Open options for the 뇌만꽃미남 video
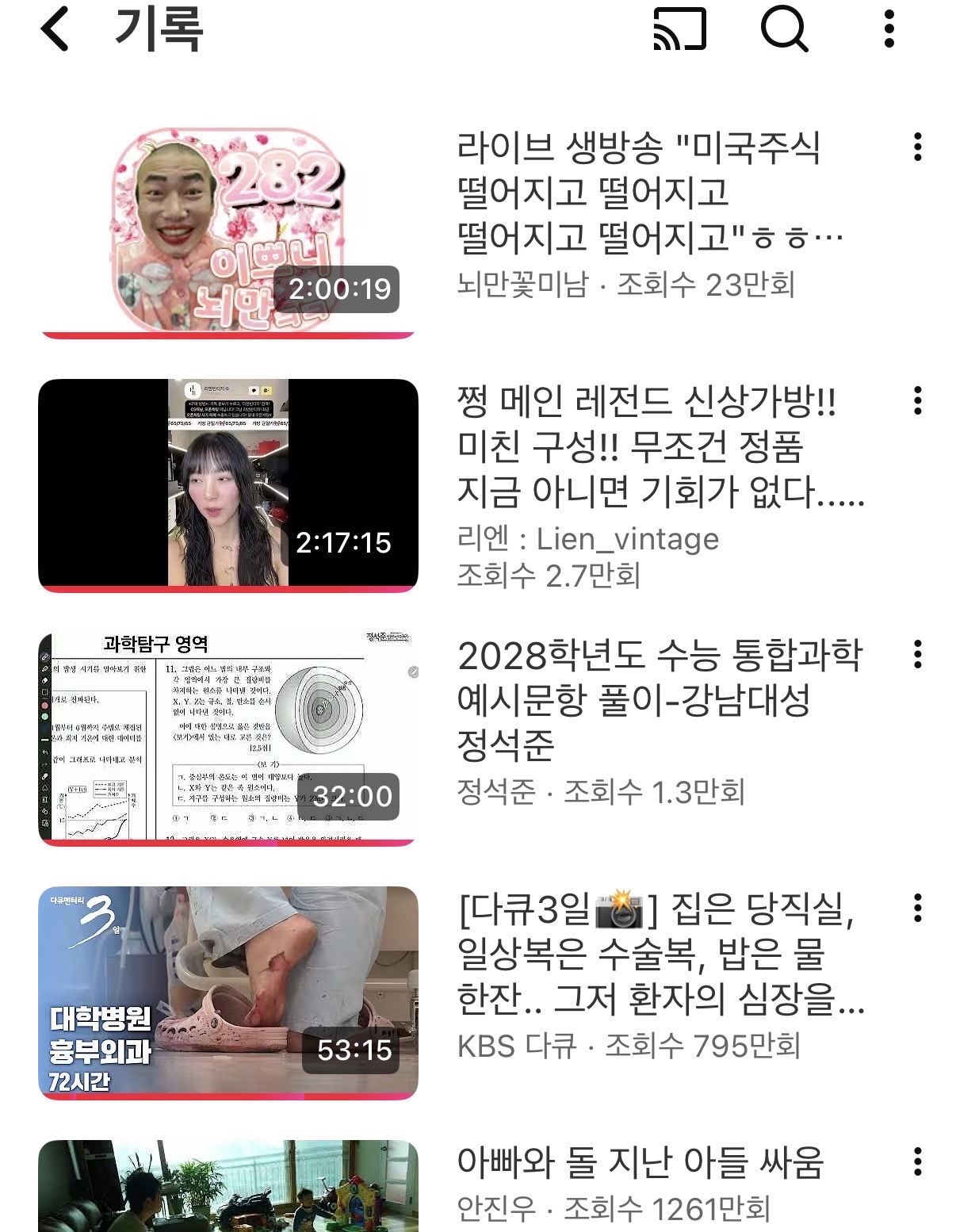 [917, 147]
